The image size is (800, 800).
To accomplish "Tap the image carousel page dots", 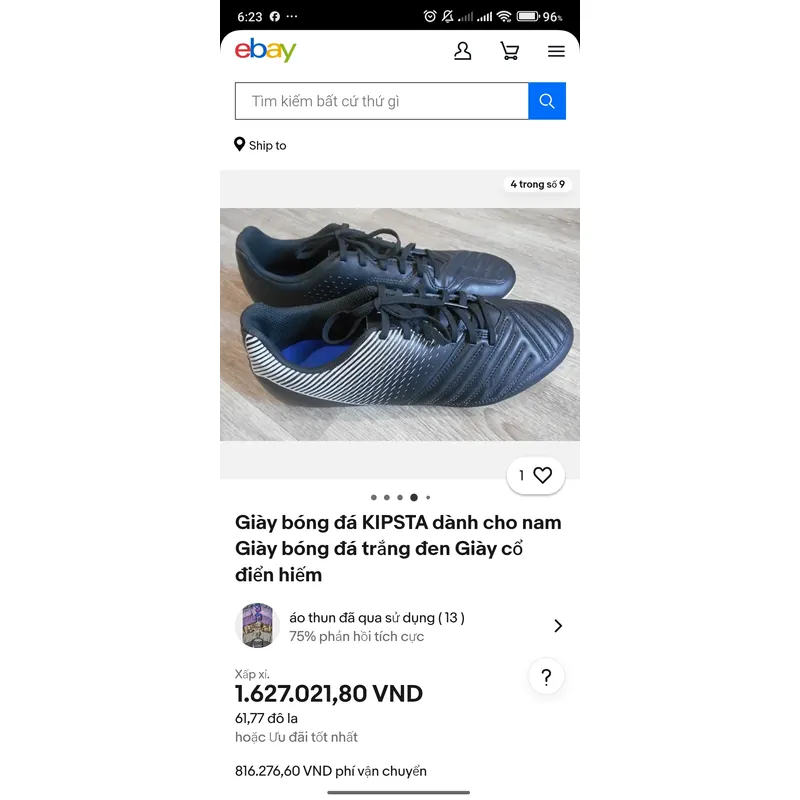I will click(x=400, y=497).
